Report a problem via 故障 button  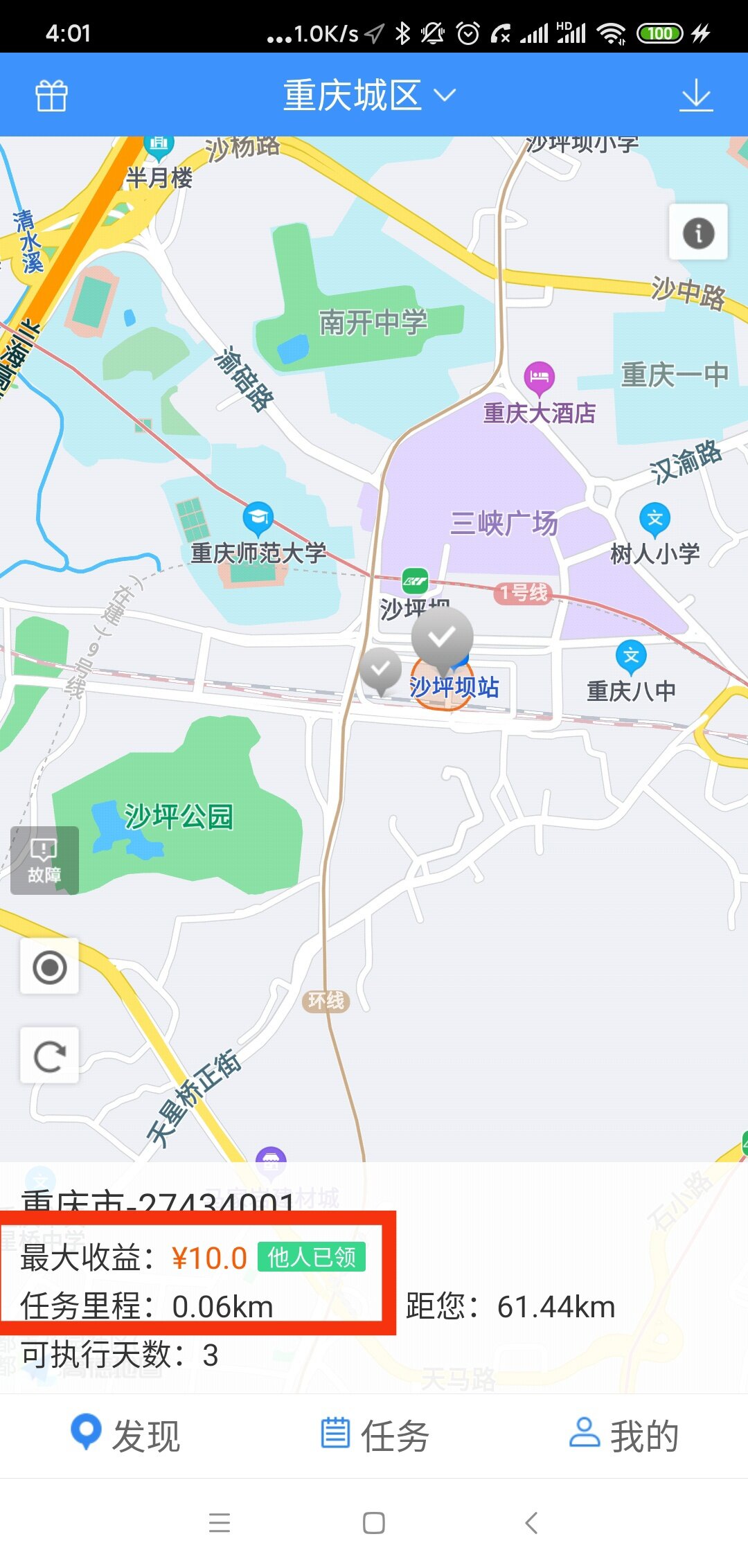tap(44, 860)
